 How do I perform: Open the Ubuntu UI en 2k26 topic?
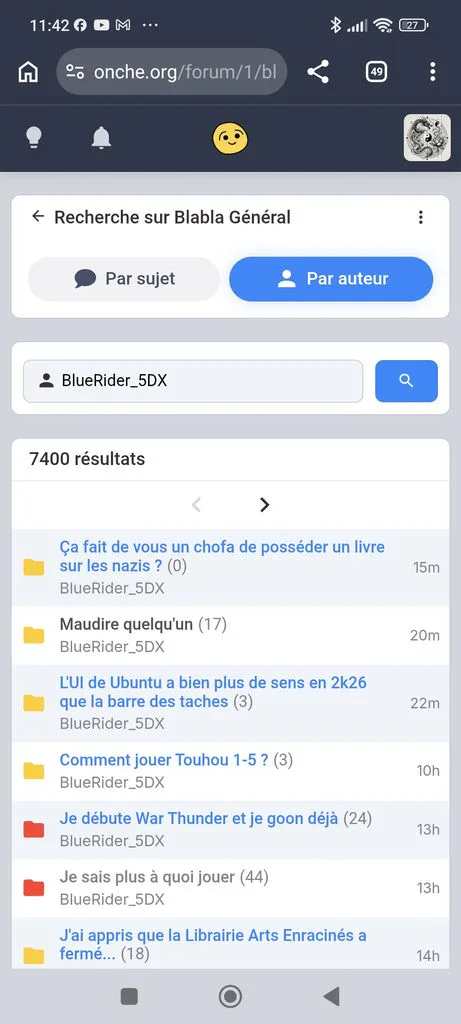pyautogui.click(x=213, y=692)
